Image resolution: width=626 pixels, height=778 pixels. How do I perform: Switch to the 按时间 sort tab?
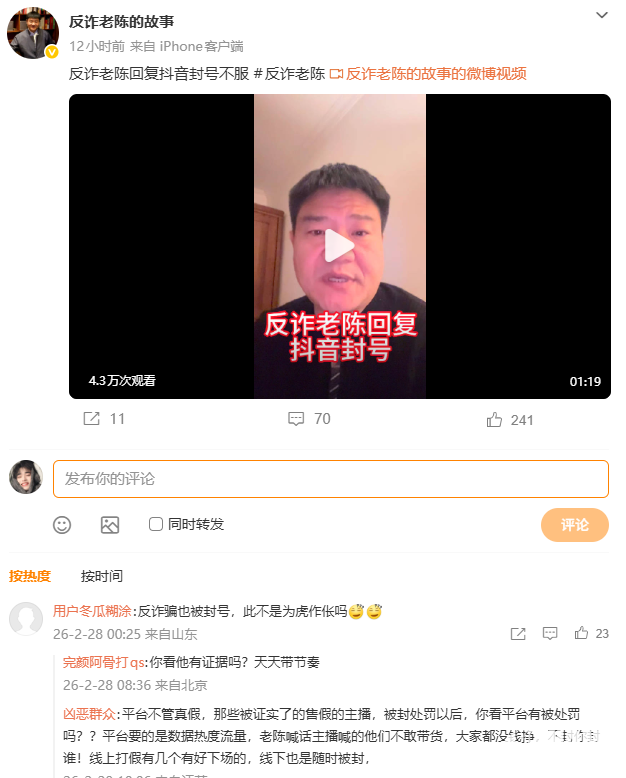pyautogui.click(x=102, y=576)
